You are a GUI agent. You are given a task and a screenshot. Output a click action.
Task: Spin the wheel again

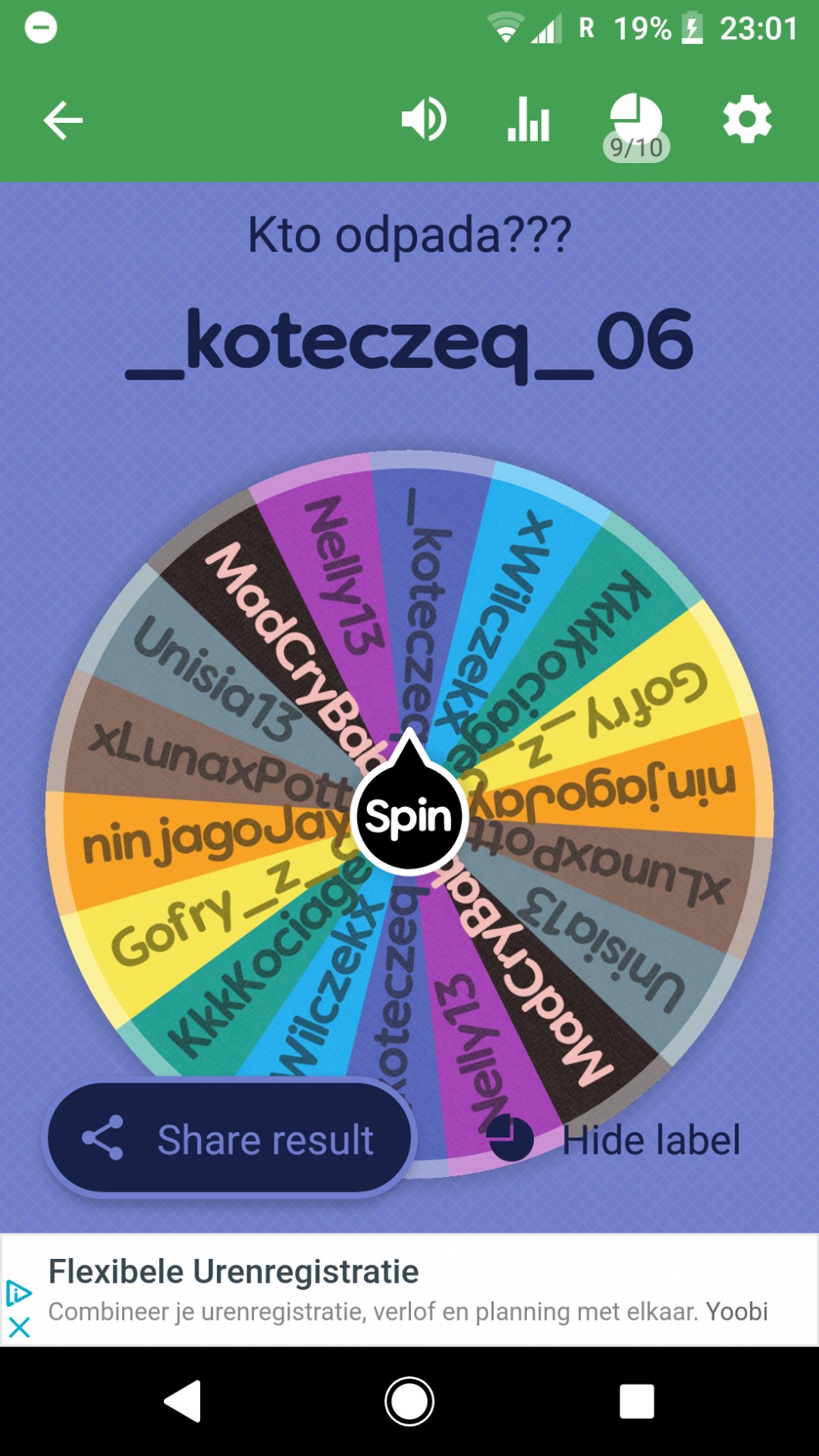coord(409,816)
